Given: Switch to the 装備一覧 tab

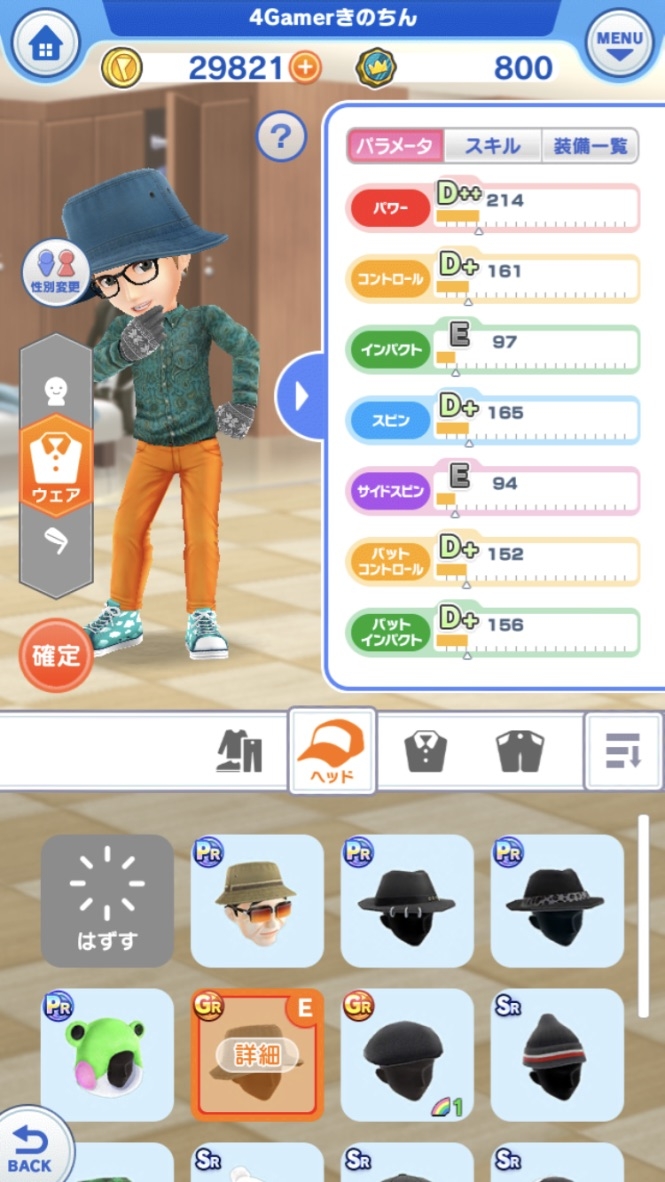Looking at the screenshot, I should coord(589,146).
